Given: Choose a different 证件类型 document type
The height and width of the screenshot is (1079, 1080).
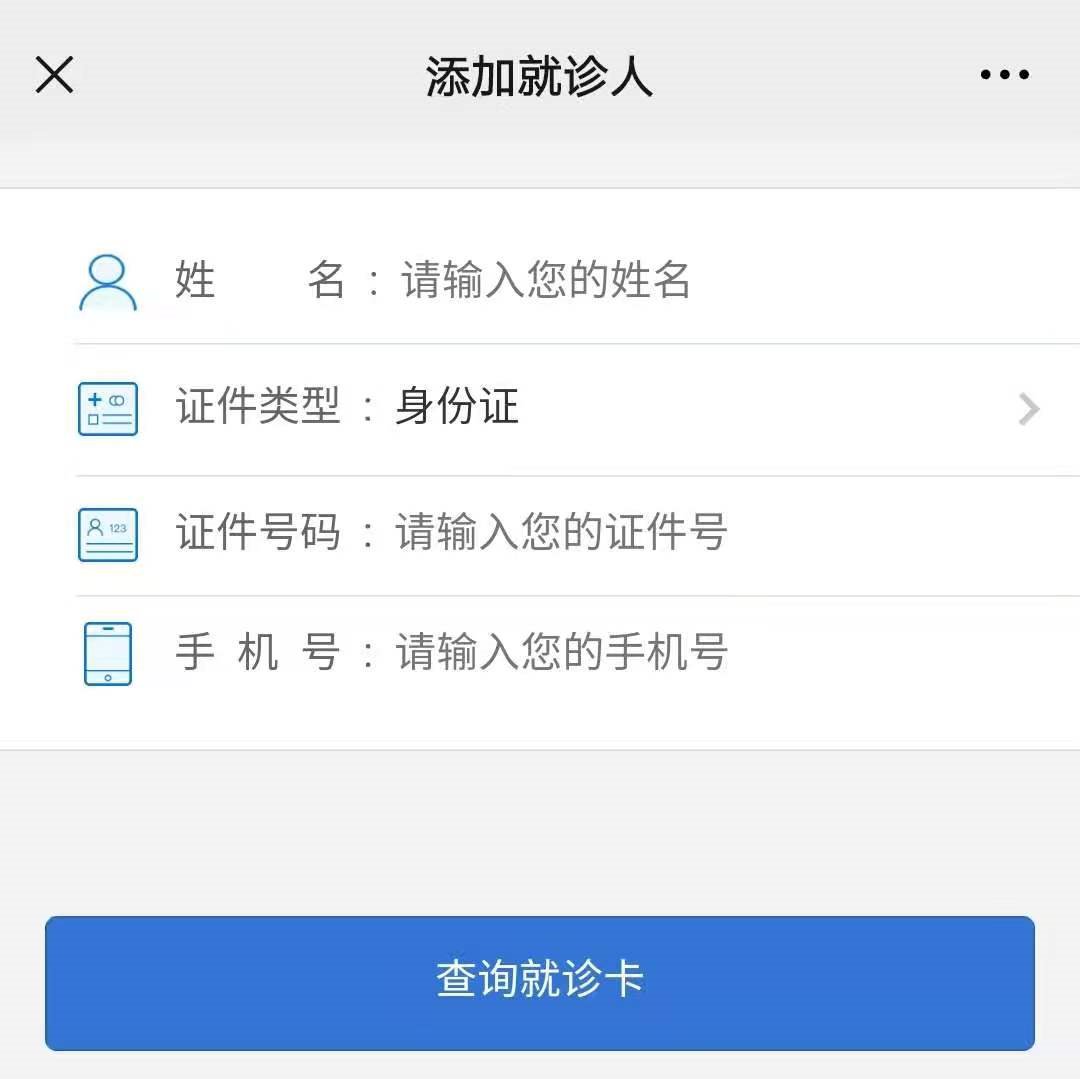Looking at the screenshot, I should coord(700,408).
